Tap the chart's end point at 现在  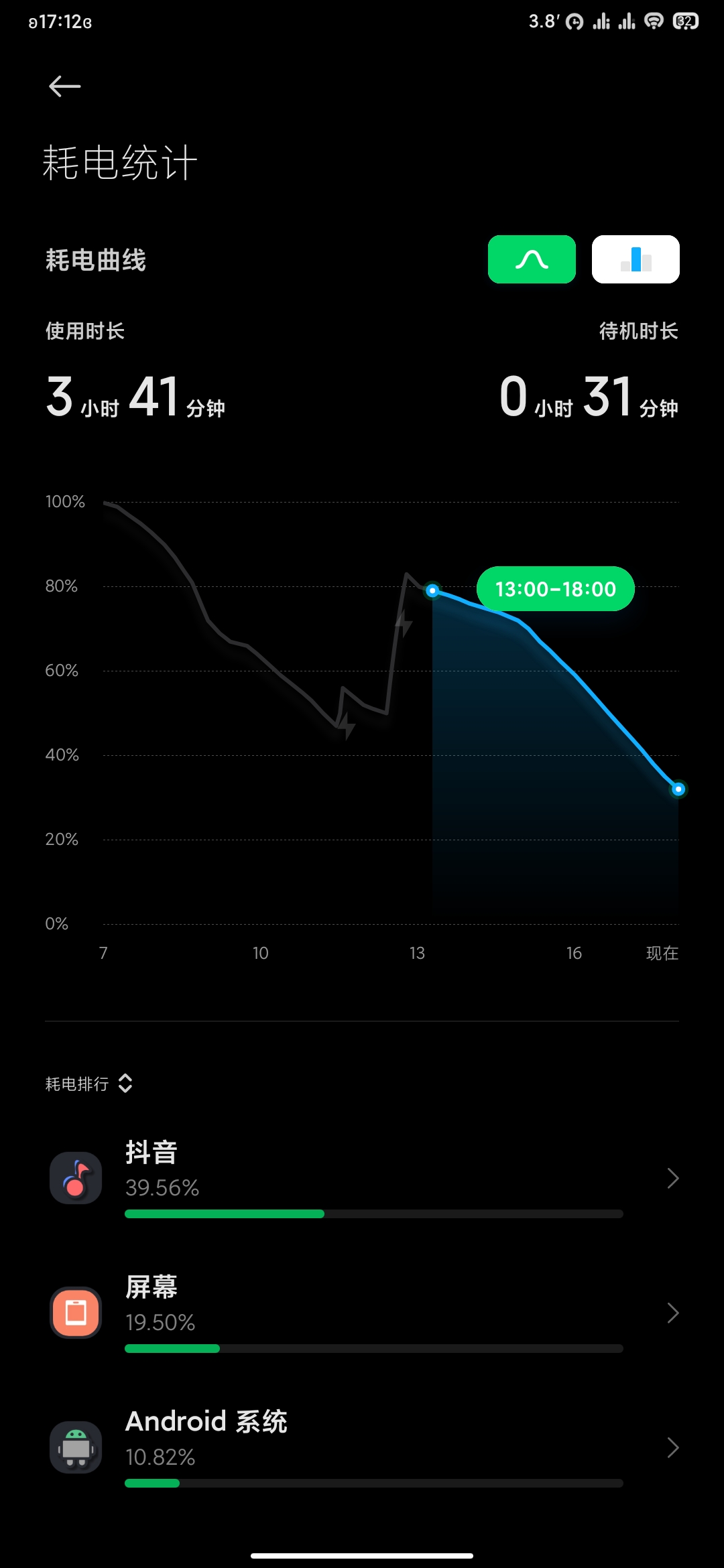(x=678, y=789)
